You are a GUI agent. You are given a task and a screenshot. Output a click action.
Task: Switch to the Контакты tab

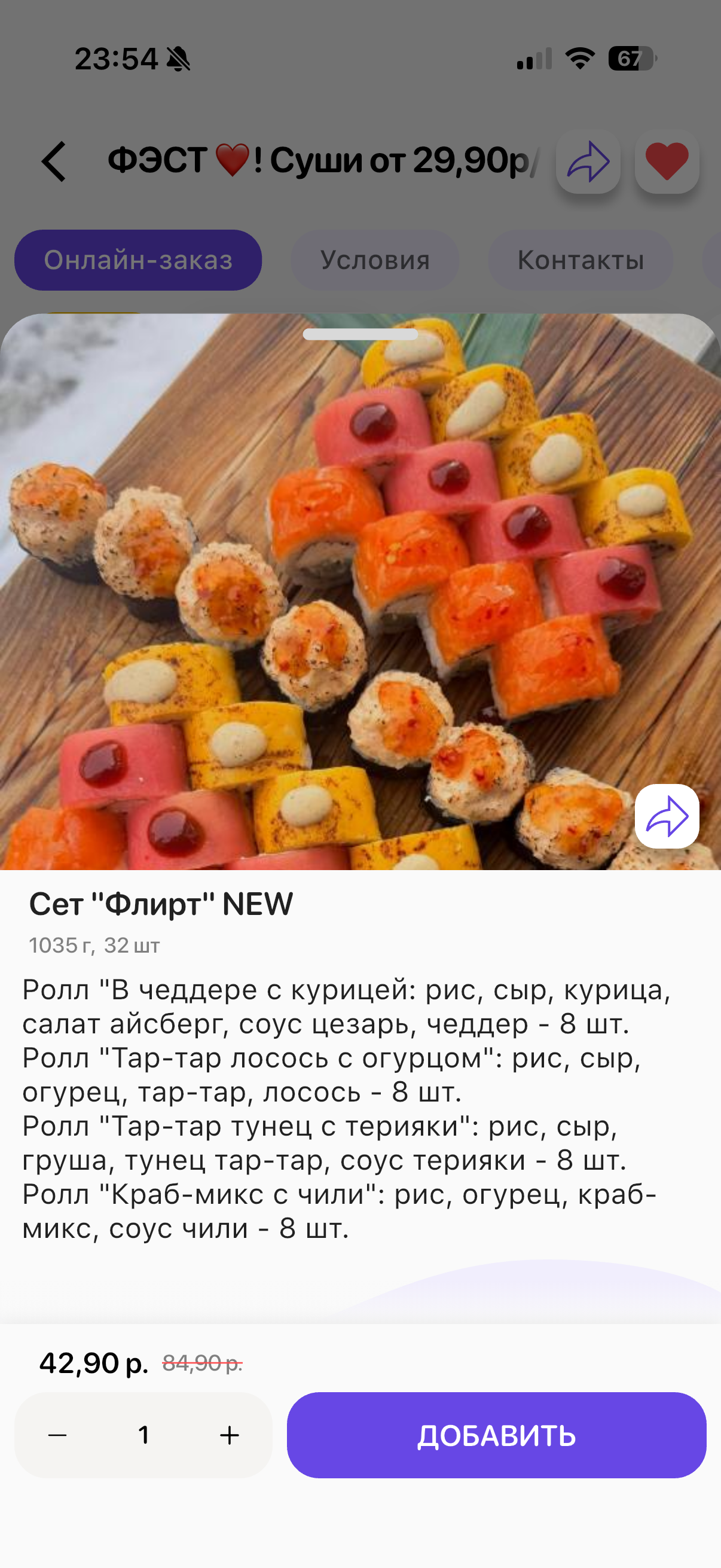pos(581,260)
